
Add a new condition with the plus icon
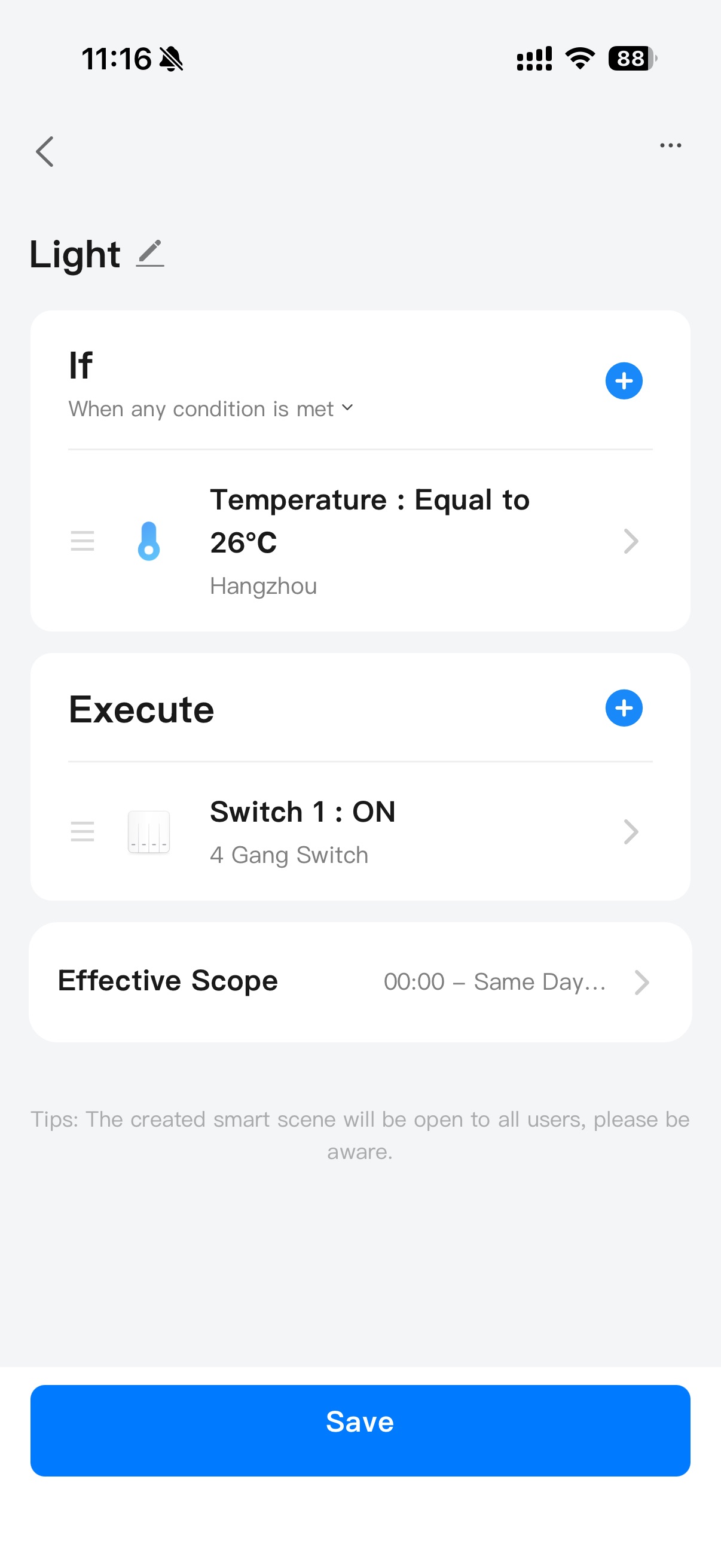[x=624, y=380]
